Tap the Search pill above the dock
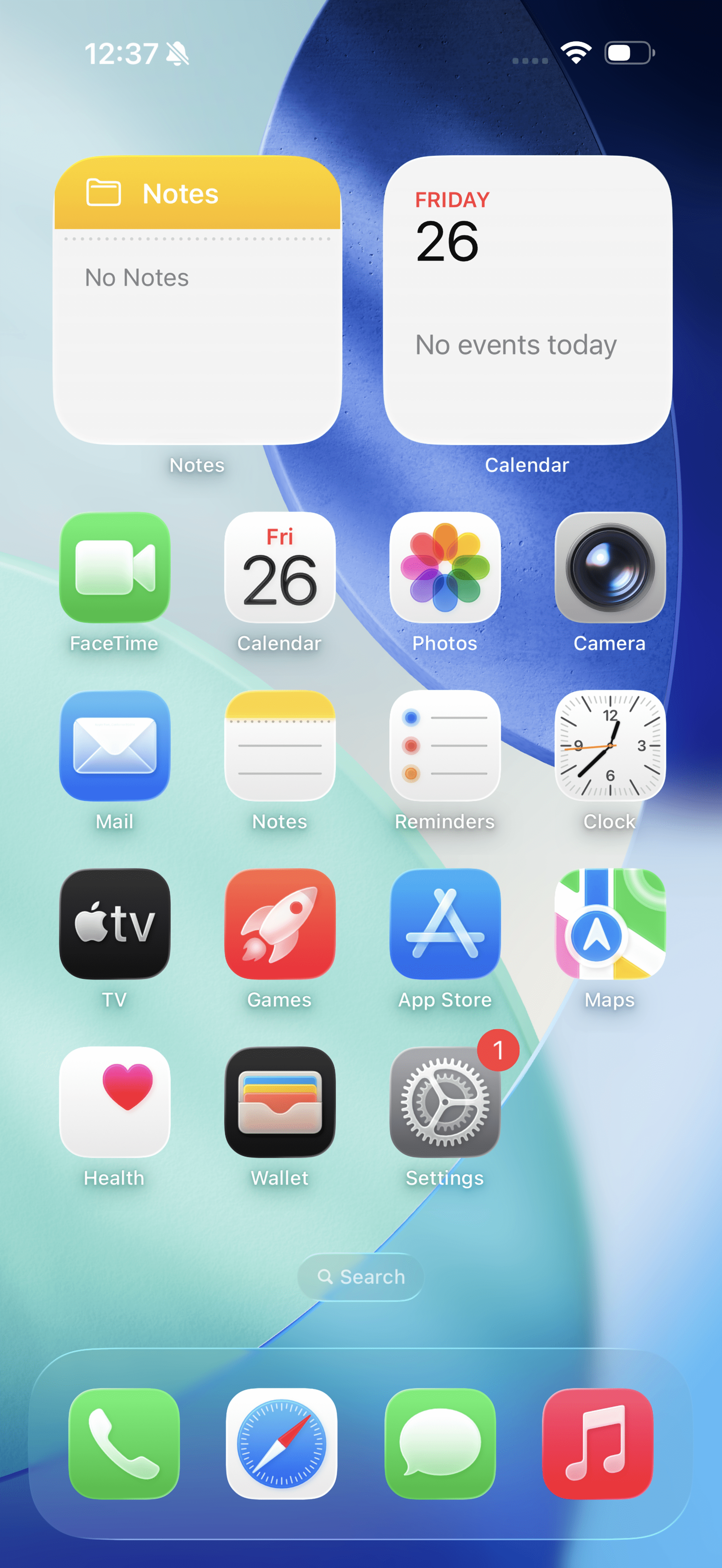Screen dimensions: 722x1568 [360, 1276]
